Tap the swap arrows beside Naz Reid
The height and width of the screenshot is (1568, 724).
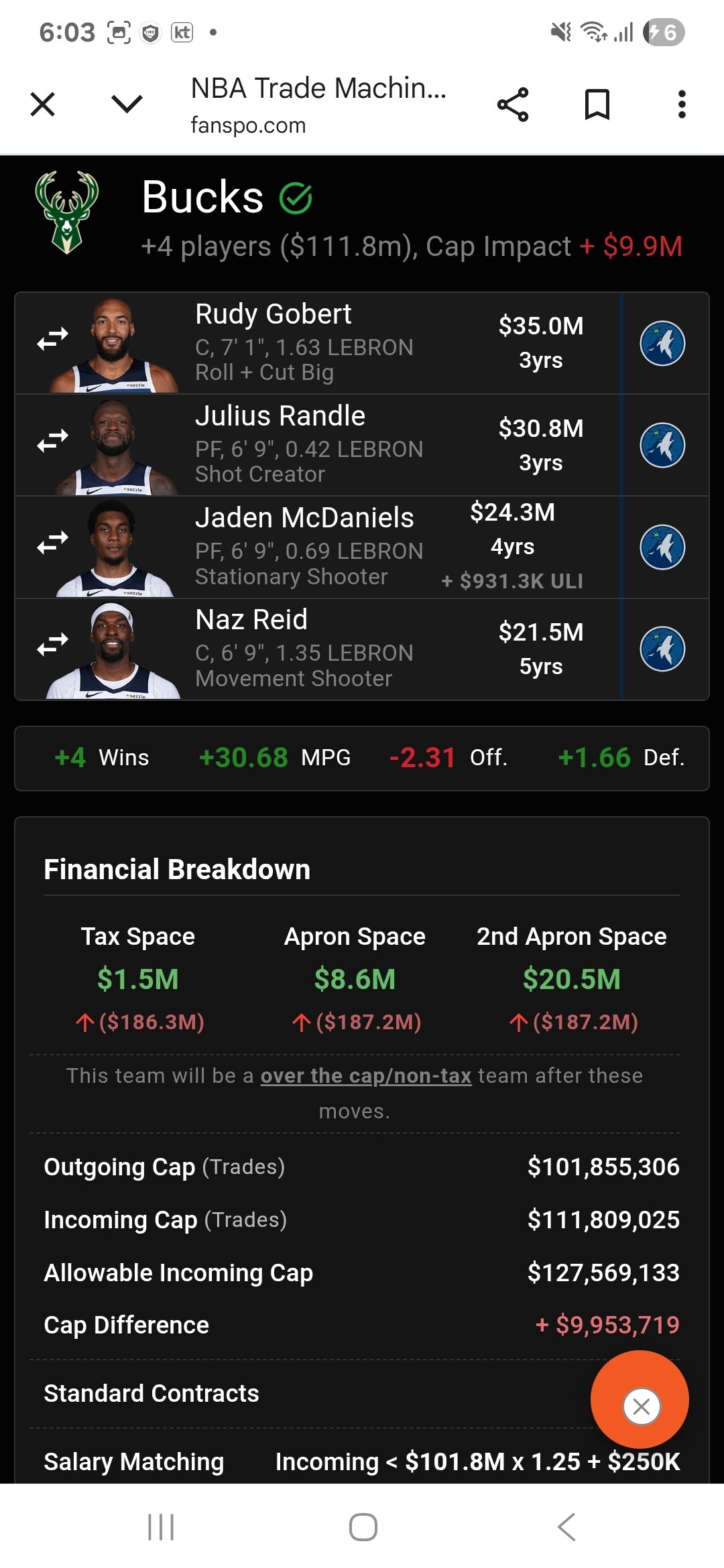coord(53,645)
